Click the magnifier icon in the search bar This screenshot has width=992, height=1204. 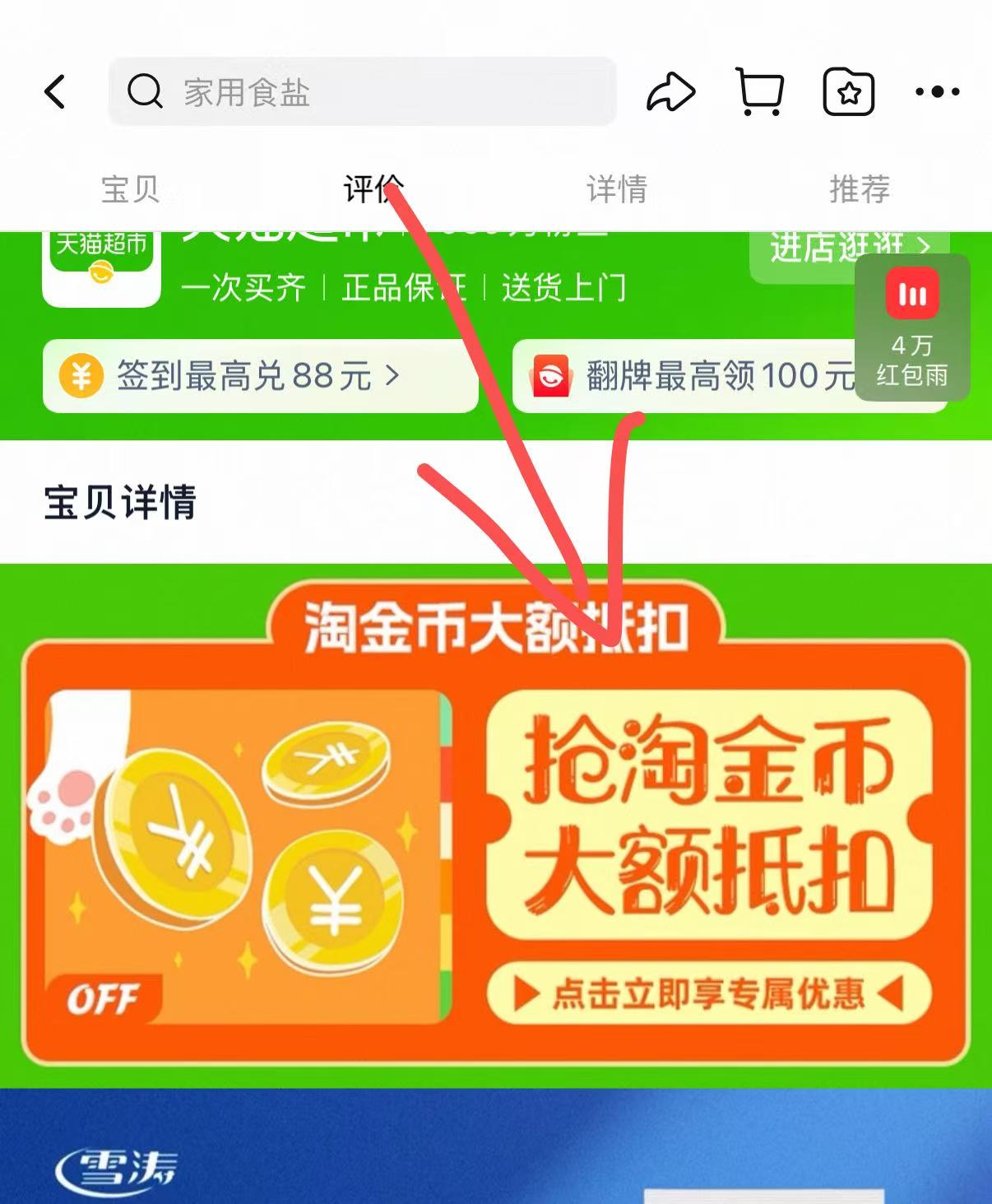click(144, 91)
